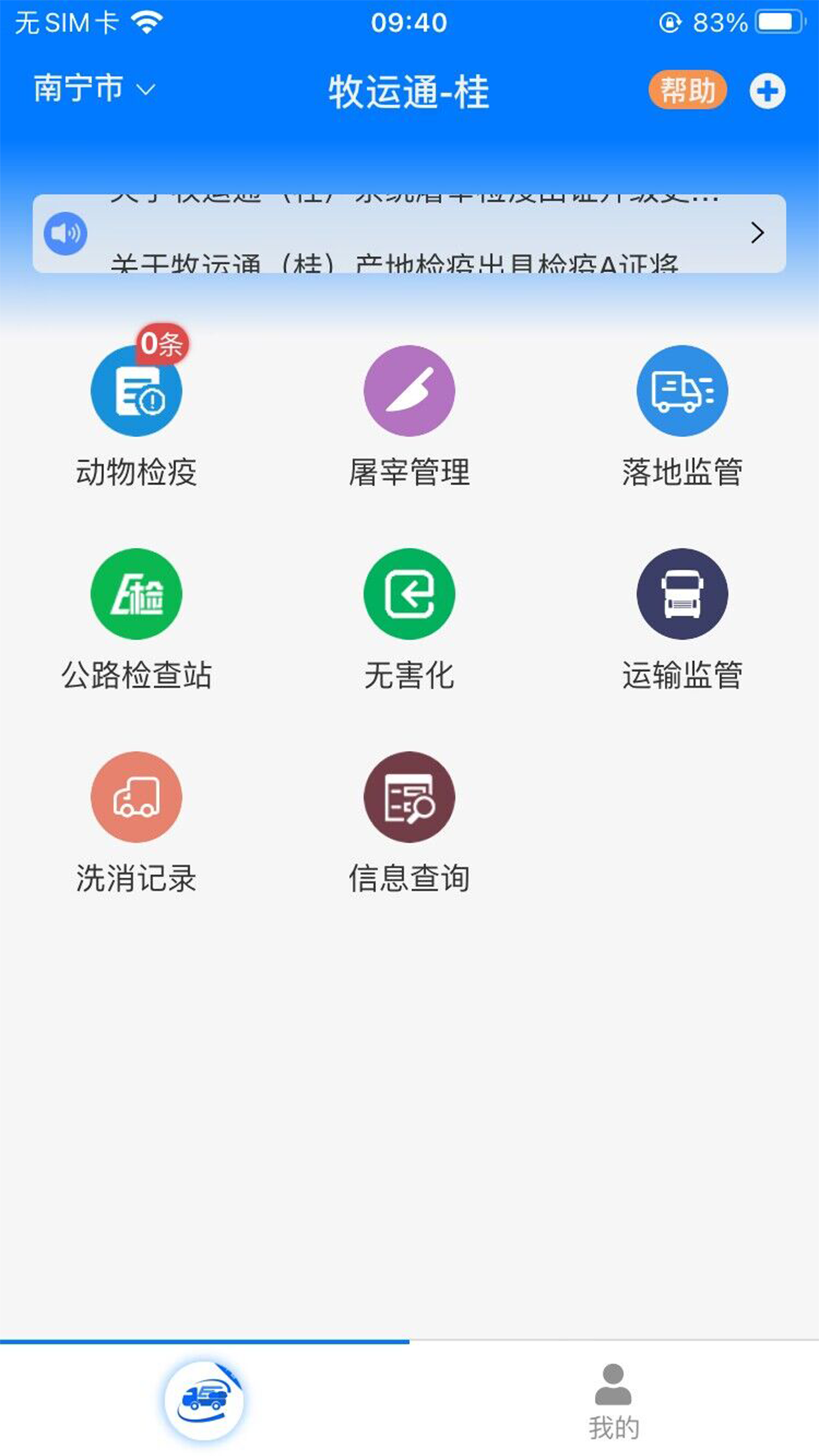The image size is (819, 1456).
Task: Open 信息查询 information query
Action: point(409,822)
